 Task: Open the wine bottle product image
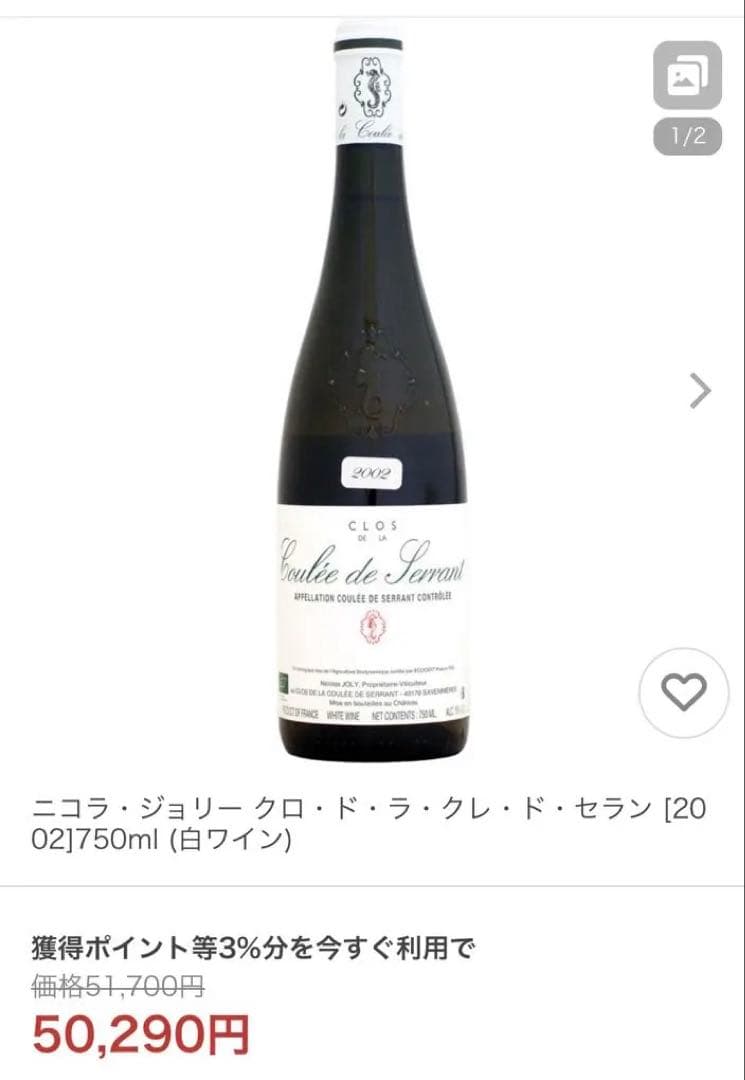370,400
